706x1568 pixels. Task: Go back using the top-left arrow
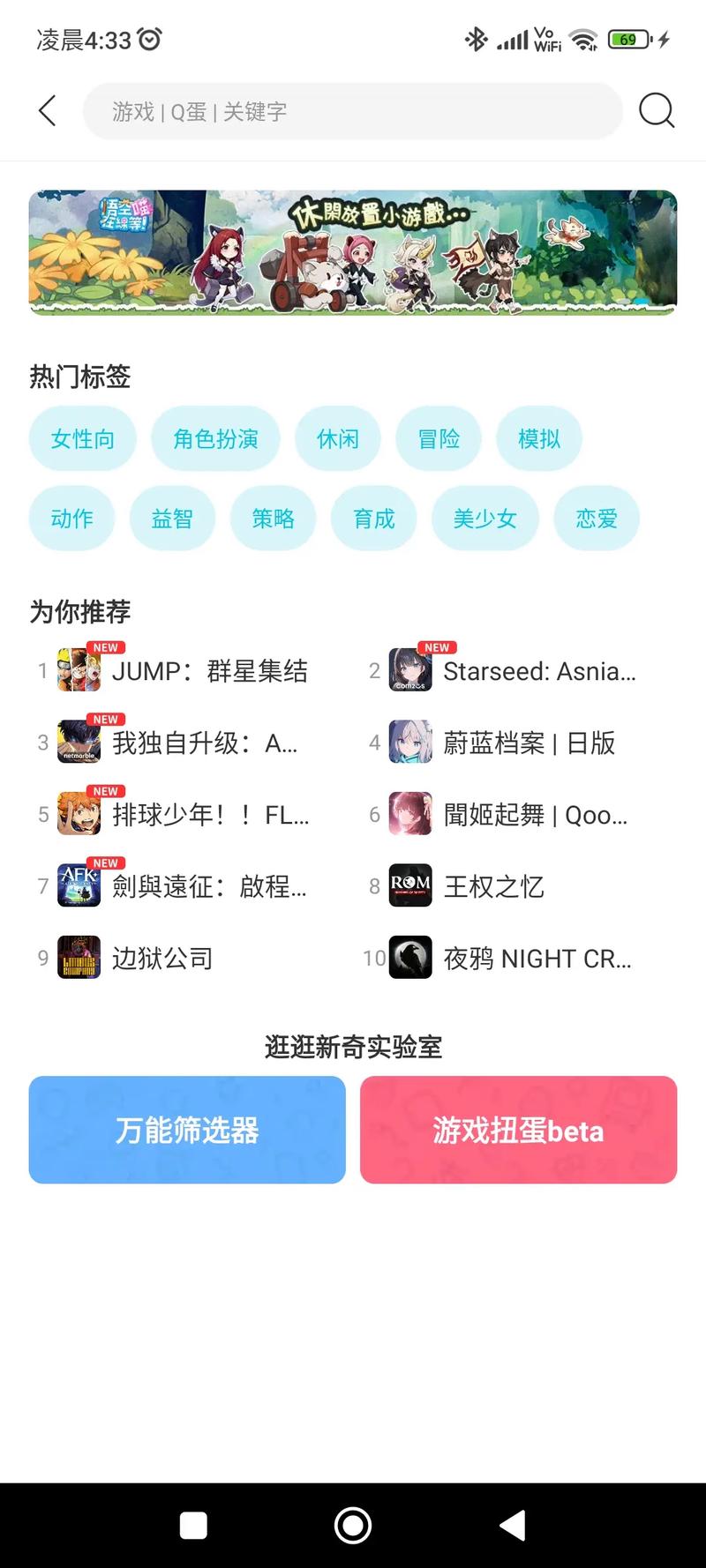pos(48,111)
